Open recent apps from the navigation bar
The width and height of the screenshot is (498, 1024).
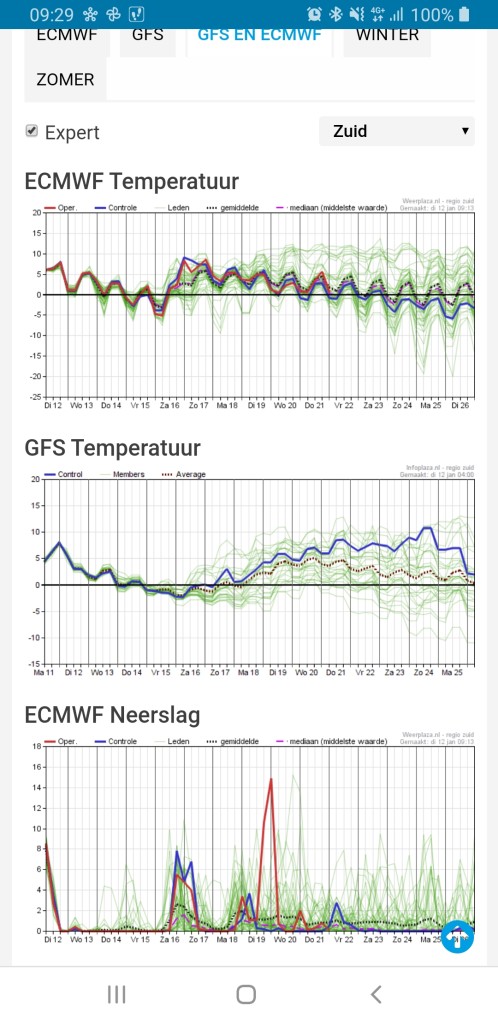pos(117,995)
